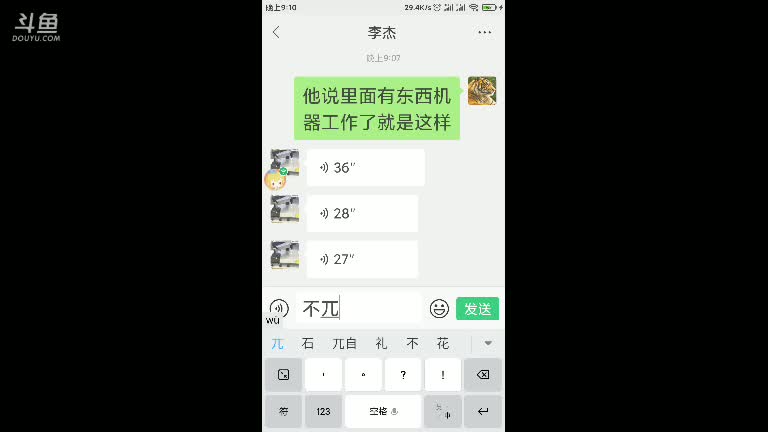Tap the 空格 space key
The image size is (768, 432).
click(383, 411)
